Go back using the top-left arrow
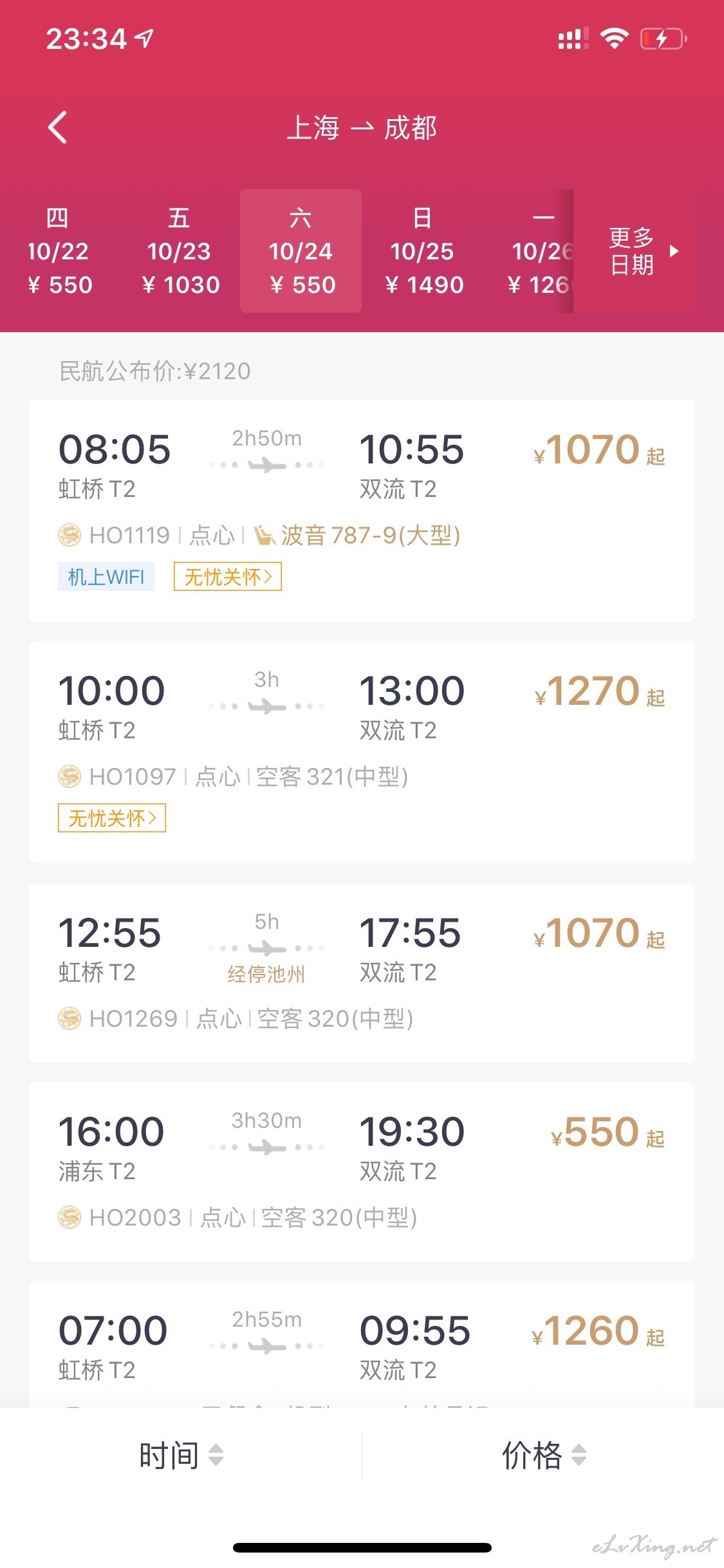Viewport: 724px width, 1568px height. point(58,127)
